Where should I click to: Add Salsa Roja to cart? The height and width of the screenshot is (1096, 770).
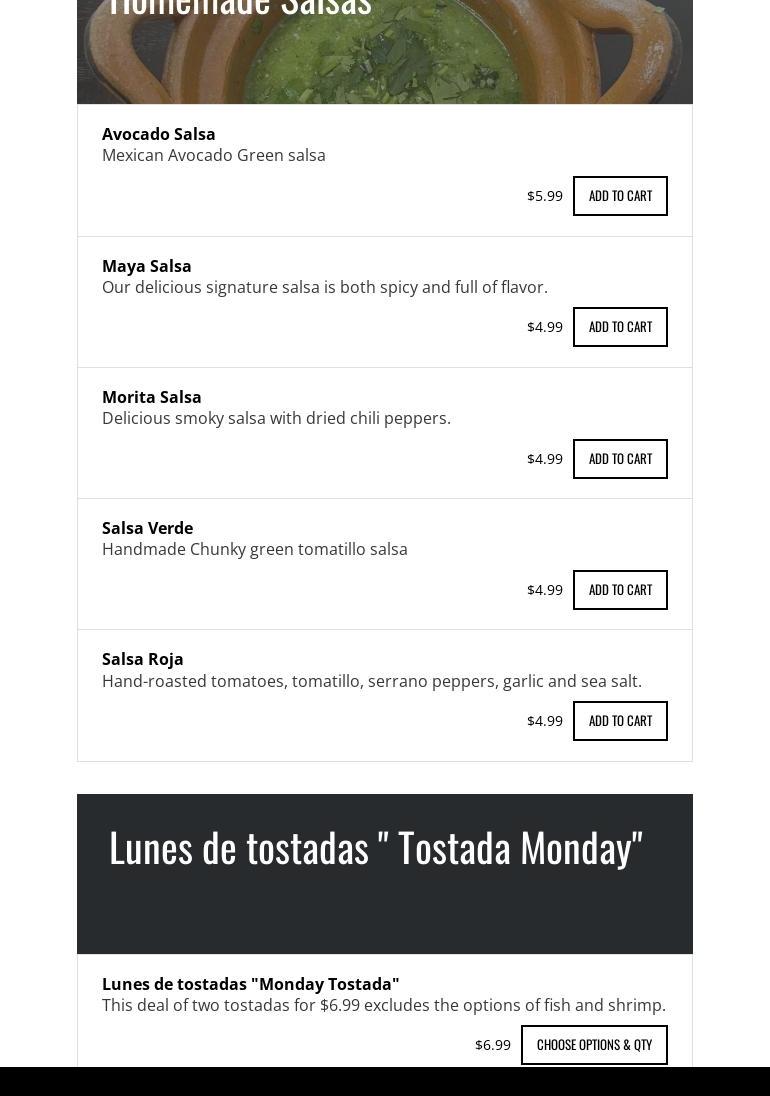[x=620, y=721]
